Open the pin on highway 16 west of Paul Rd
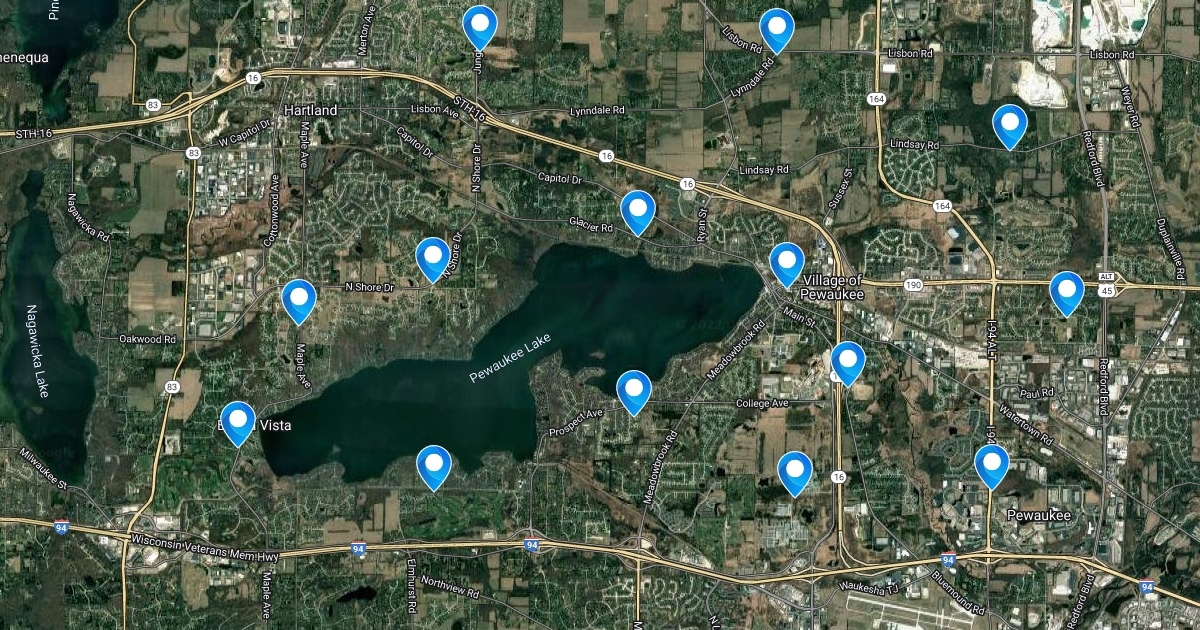This screenshot has width=1200, height=630. pos(847,361)
